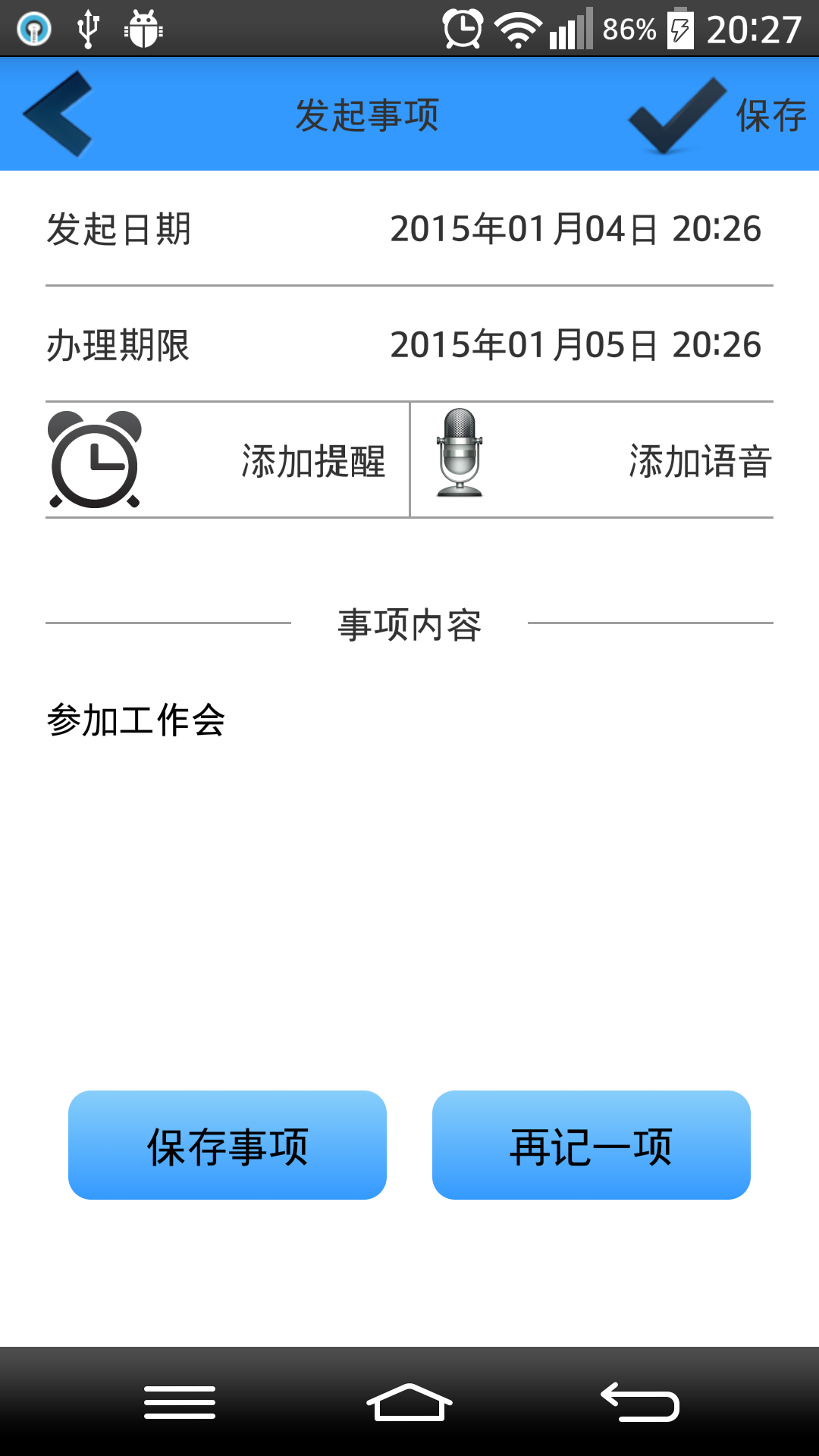
Task: Add a voice note via 添加语音
Action: (x=592, y=460)
